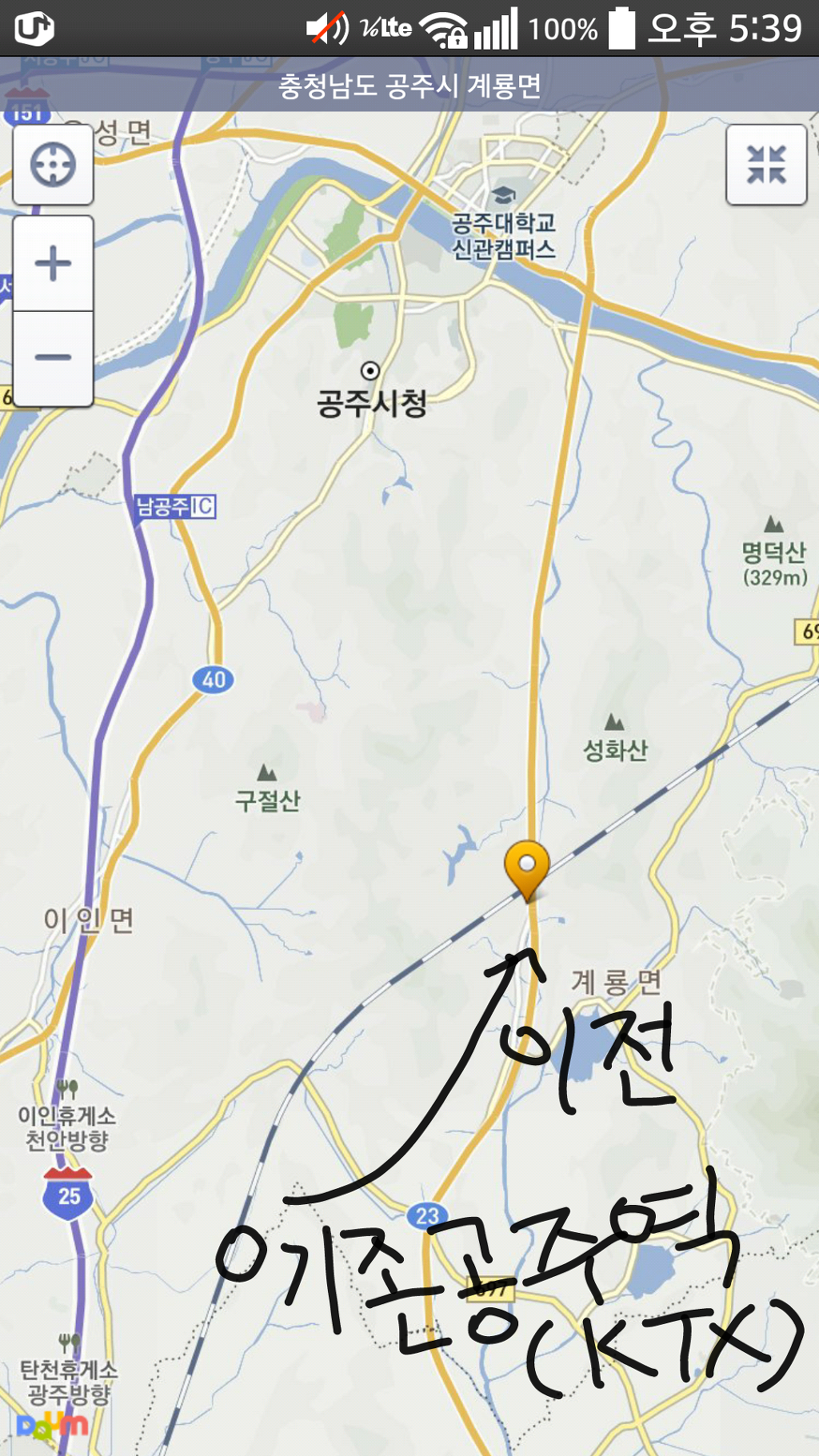The width and height of the screenshot is (819, 1456).
Task: Zoom in on the map
Action: tap(53, 264)
